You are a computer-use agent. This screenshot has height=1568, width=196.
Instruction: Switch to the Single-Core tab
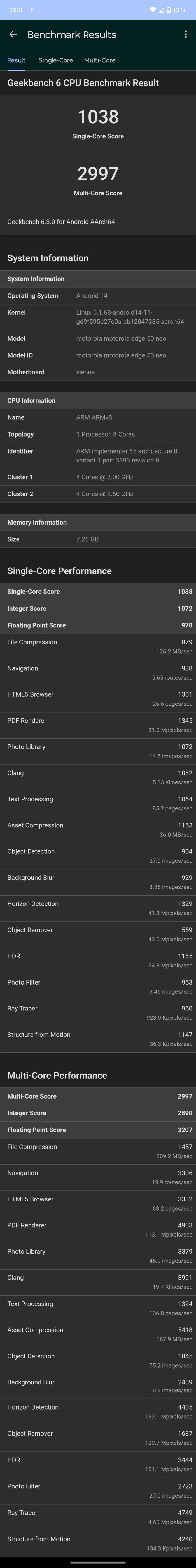(x=55, y=60)
